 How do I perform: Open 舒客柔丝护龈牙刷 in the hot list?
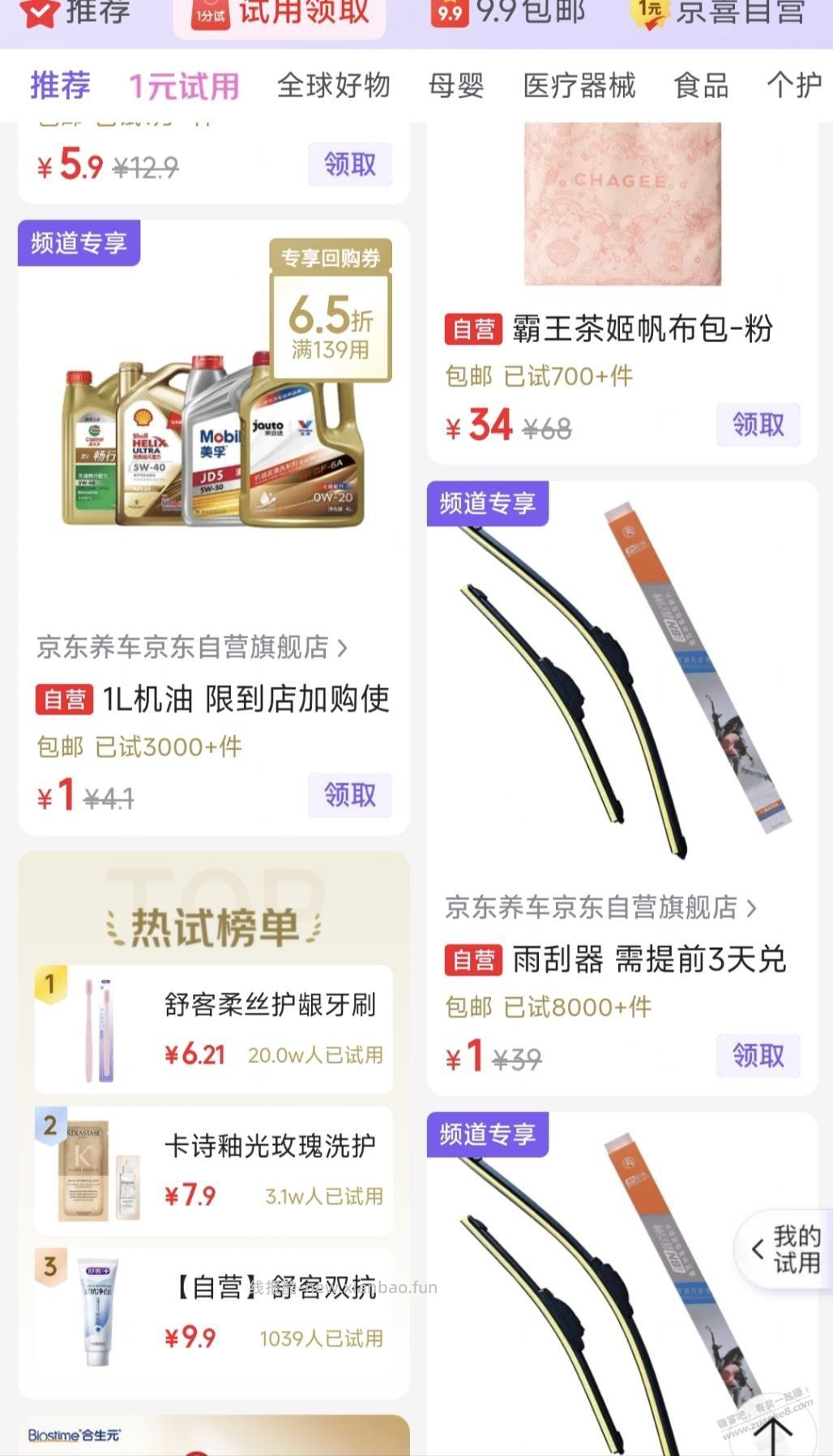coord(214,1029)
